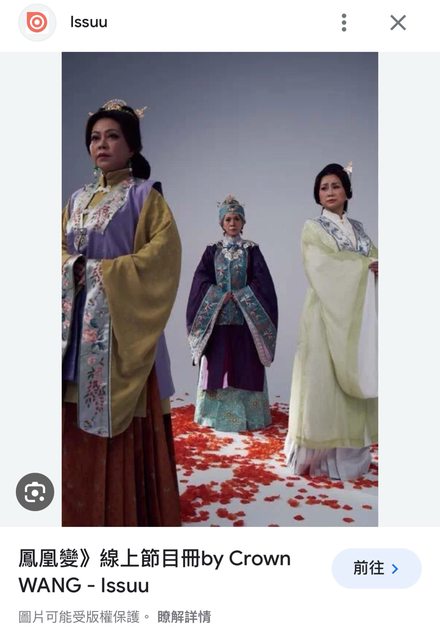Open the 鳳凰變 program booklet title link
The width and height of the screenshot is (440, 640).
click(x=154, y=572)
